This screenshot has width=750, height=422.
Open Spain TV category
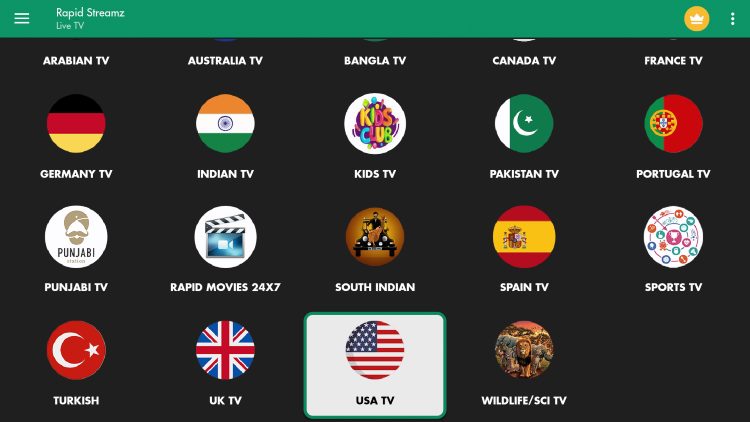pos(524,238)
